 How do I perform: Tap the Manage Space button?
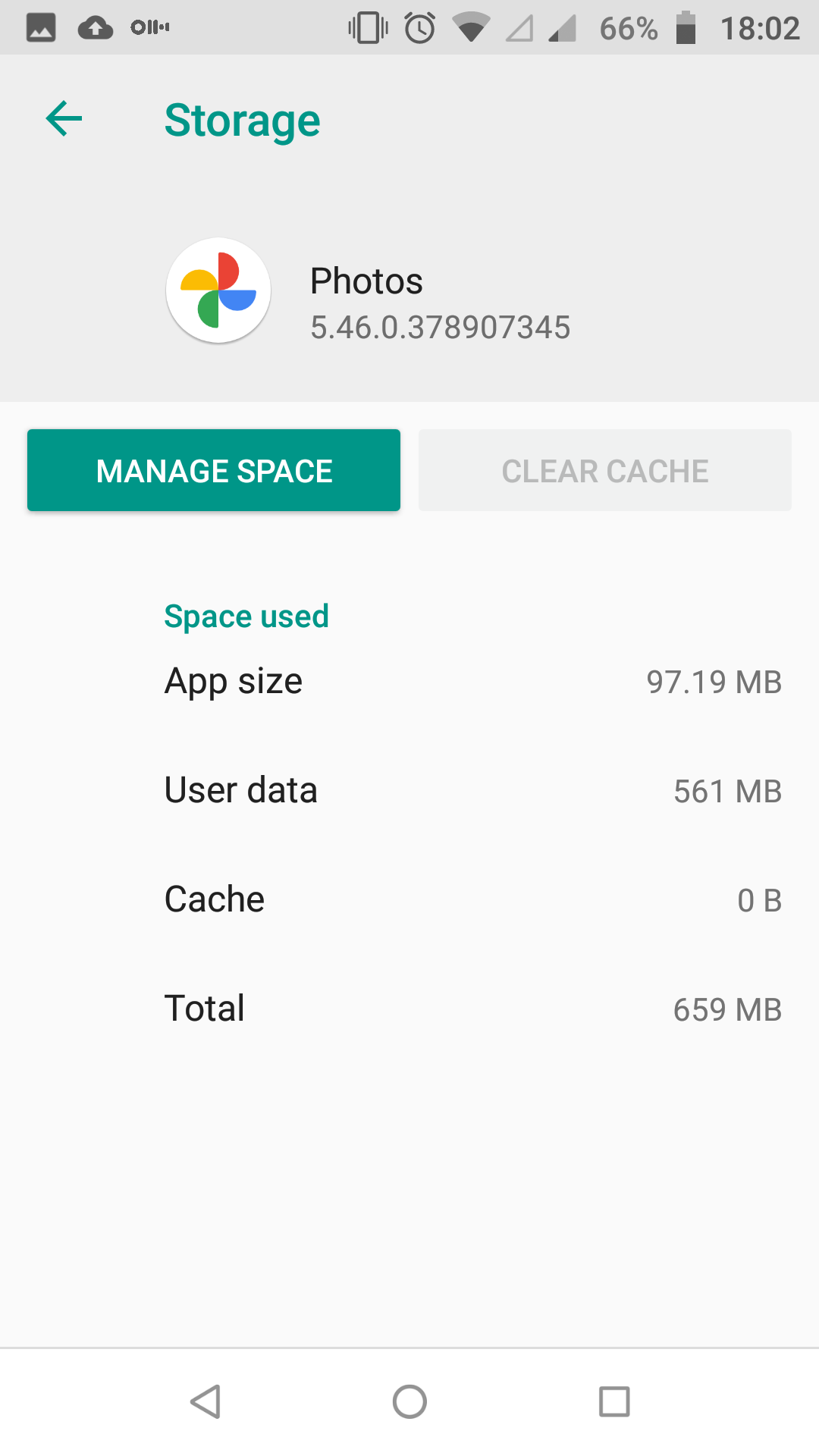[x=214, y=470]
